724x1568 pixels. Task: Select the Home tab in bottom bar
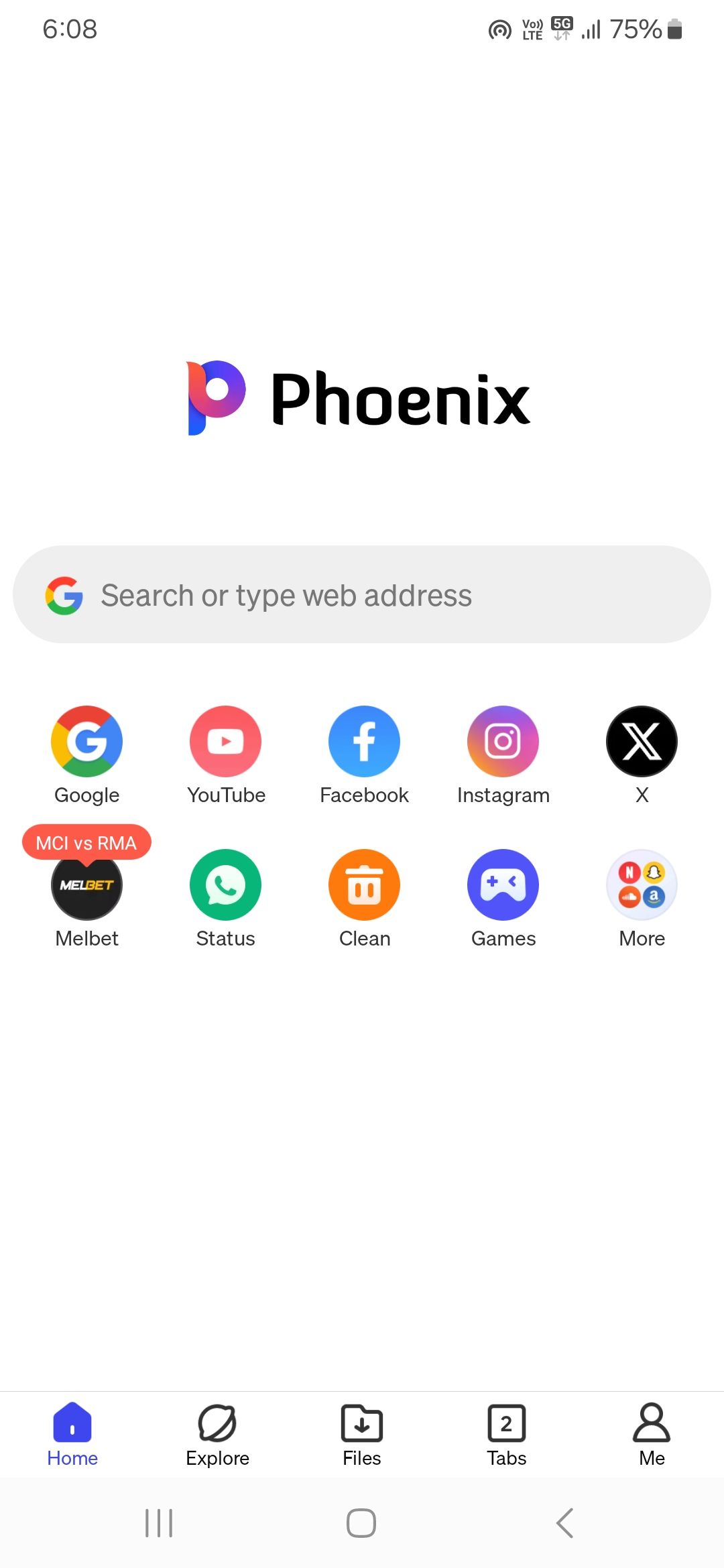(x=72, y=1434)
